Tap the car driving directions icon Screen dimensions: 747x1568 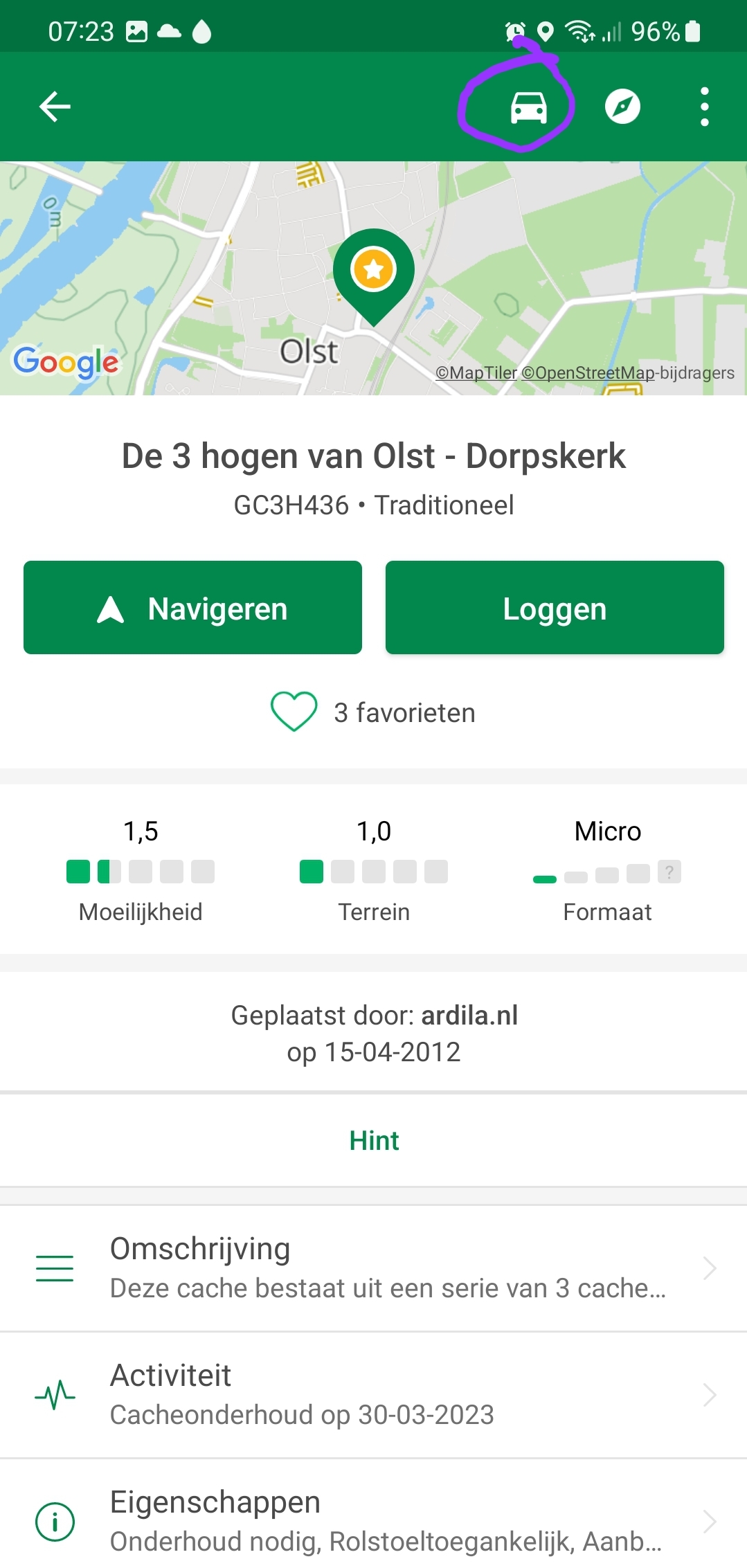(x=529, y=107)
